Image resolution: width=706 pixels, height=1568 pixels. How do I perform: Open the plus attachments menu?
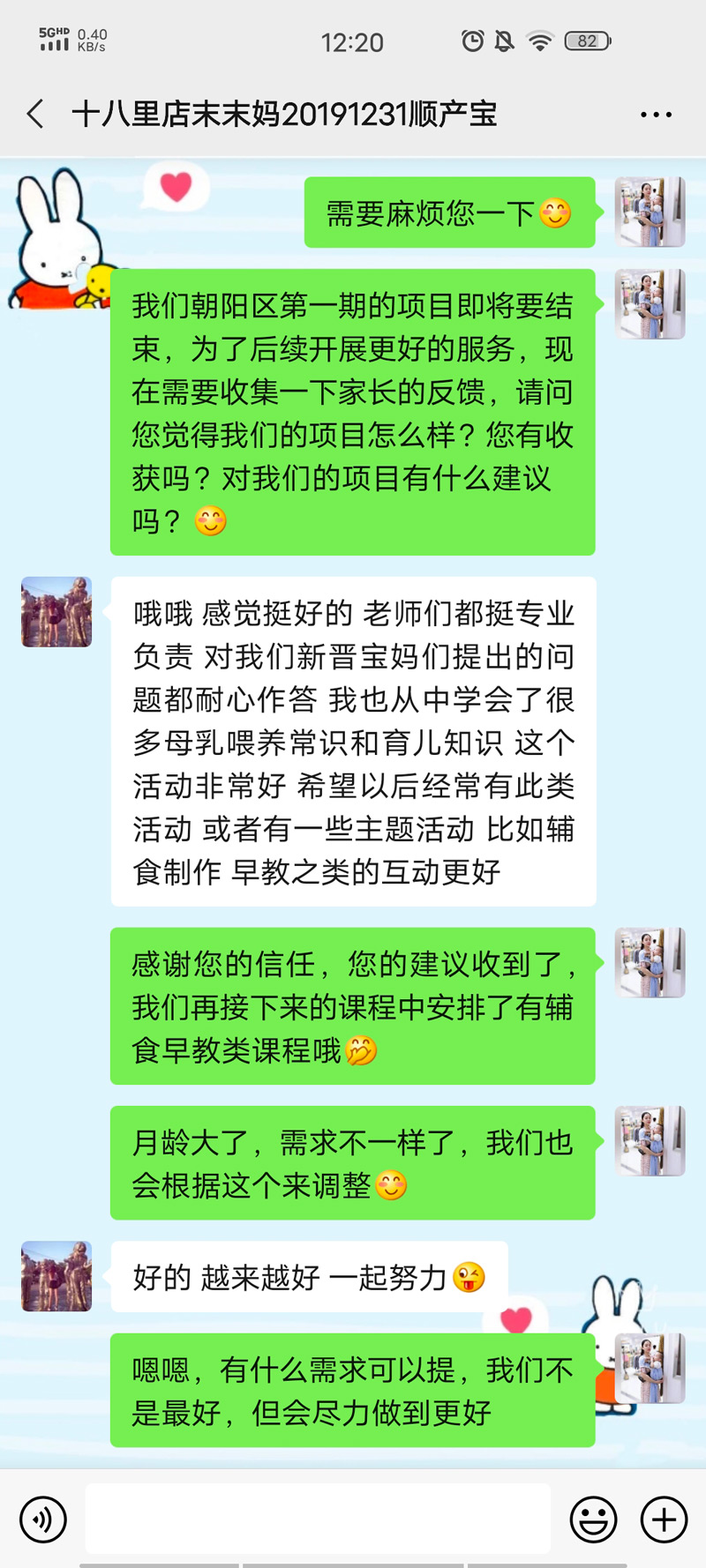[x=664, y=1519]
